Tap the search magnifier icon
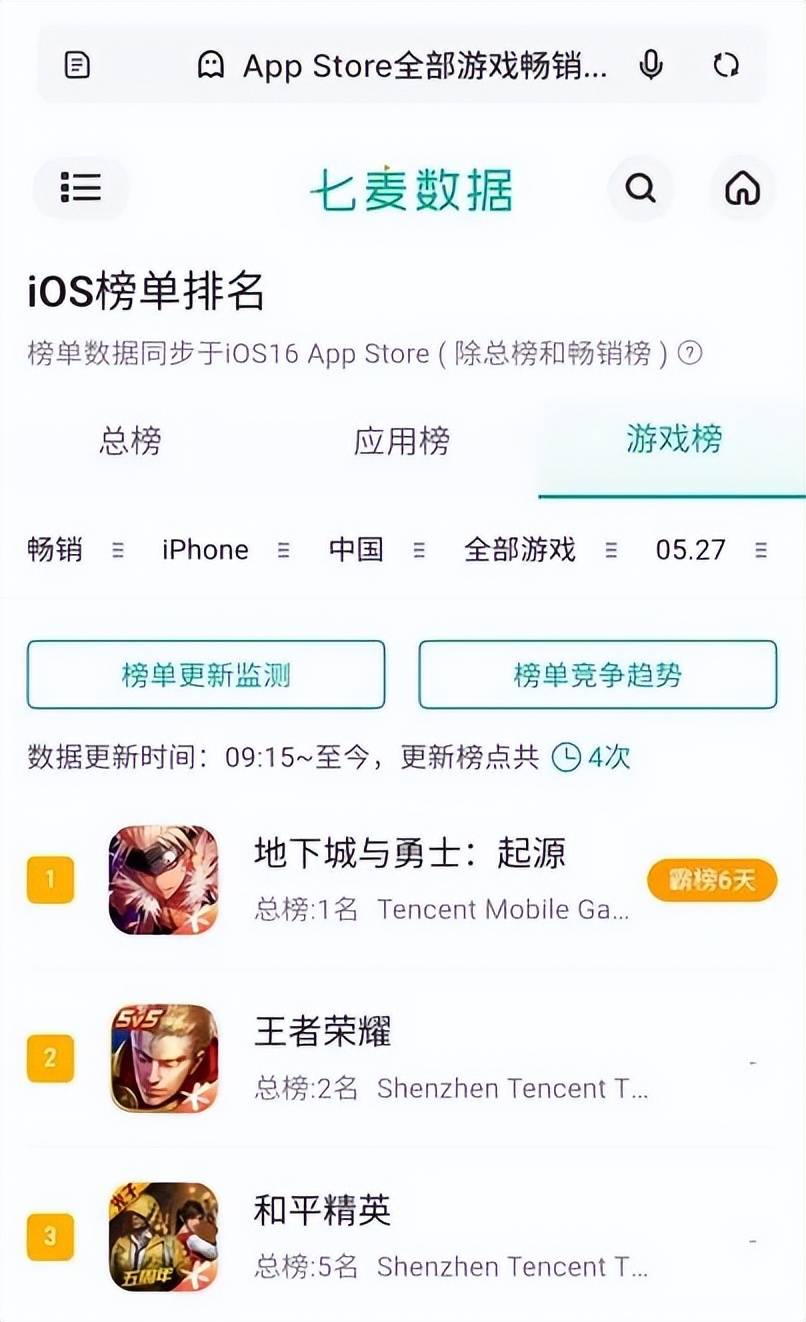The image size is (806, 1322). tap(640, 188)
